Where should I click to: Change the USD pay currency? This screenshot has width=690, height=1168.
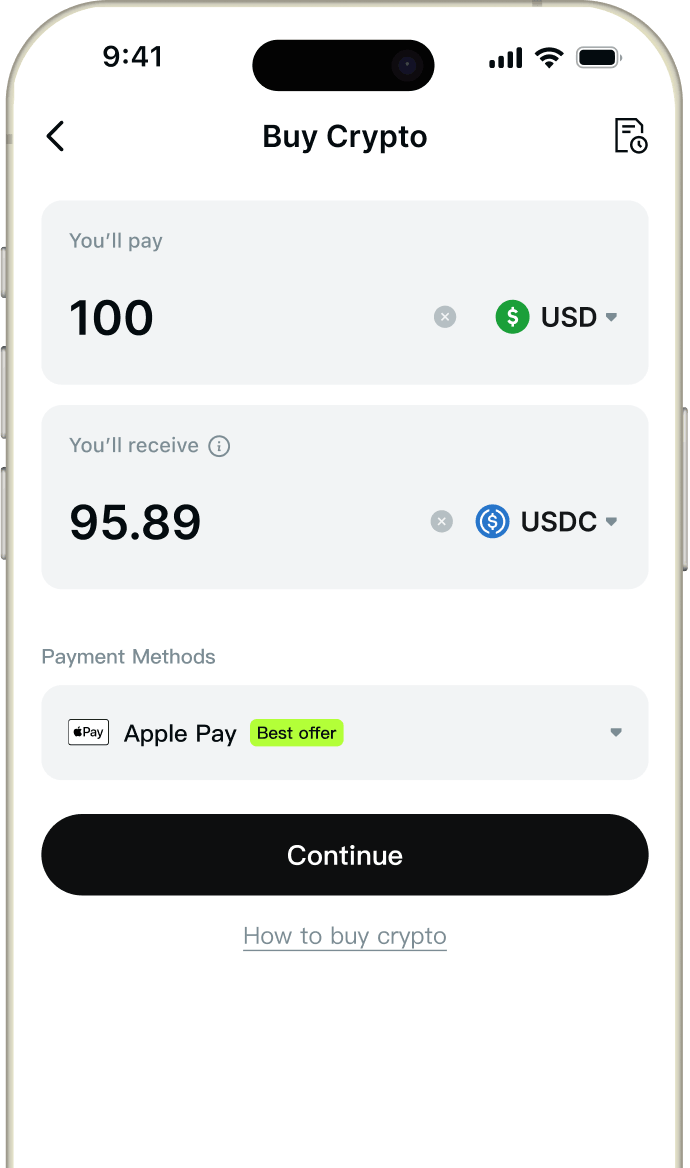tap(557, 317)
